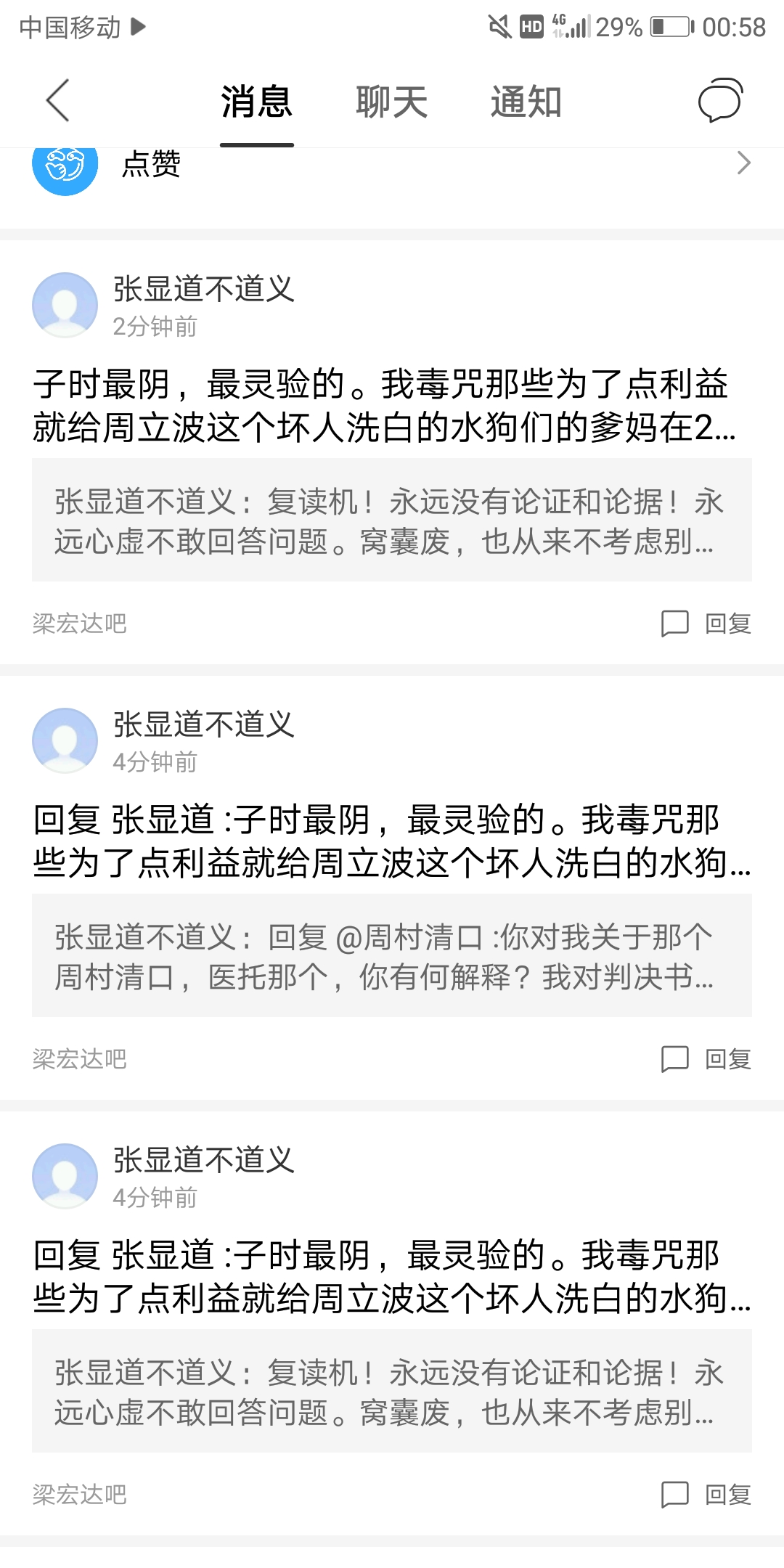Reply to the 2分钟前 message
Screen dimensions: 784x1568
706,624
